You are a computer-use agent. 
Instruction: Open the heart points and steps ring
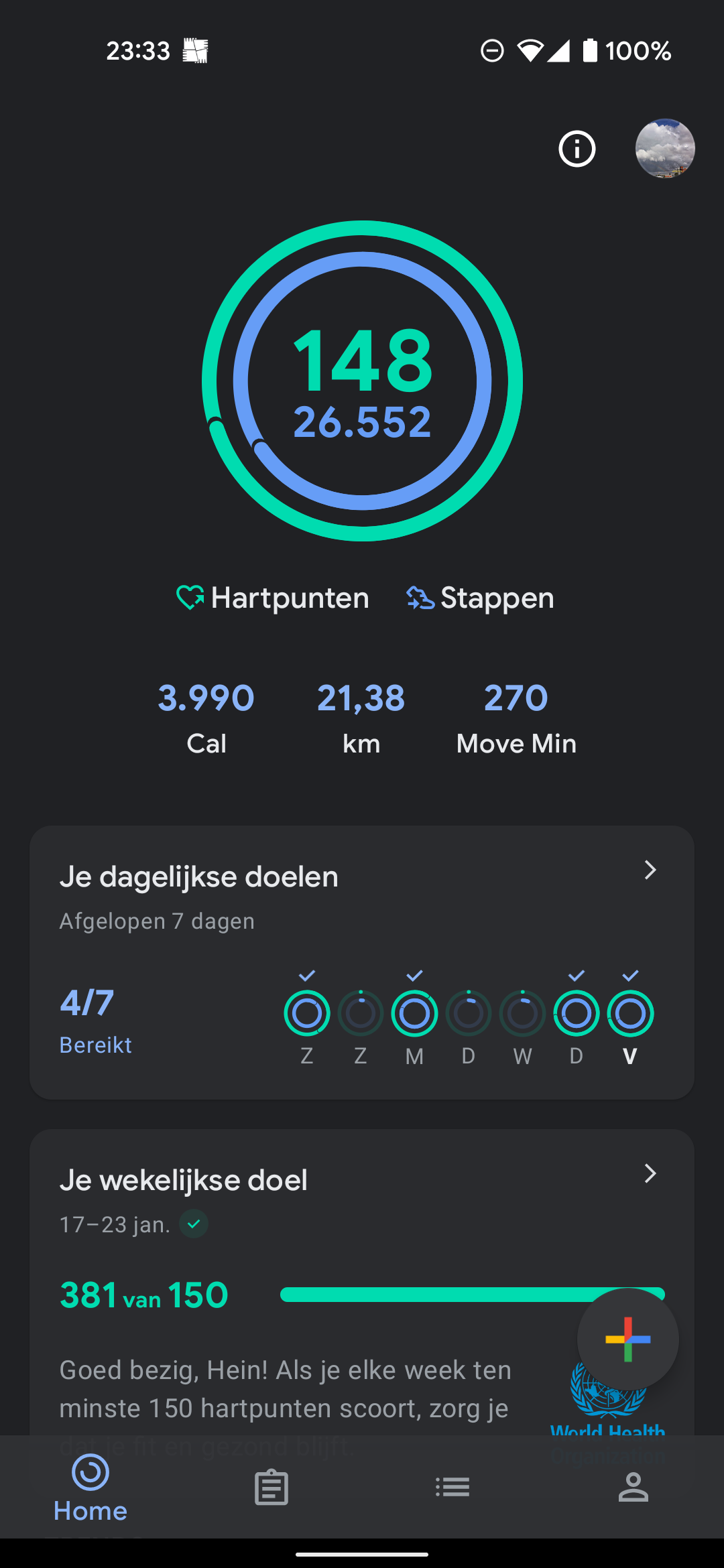(362, 381)
